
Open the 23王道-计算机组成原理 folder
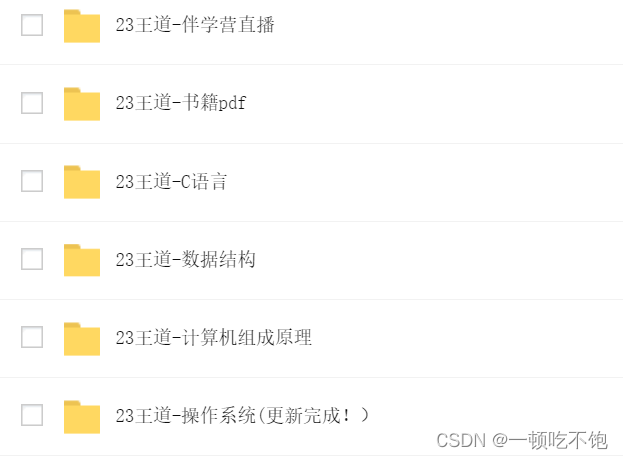(213, 337)
